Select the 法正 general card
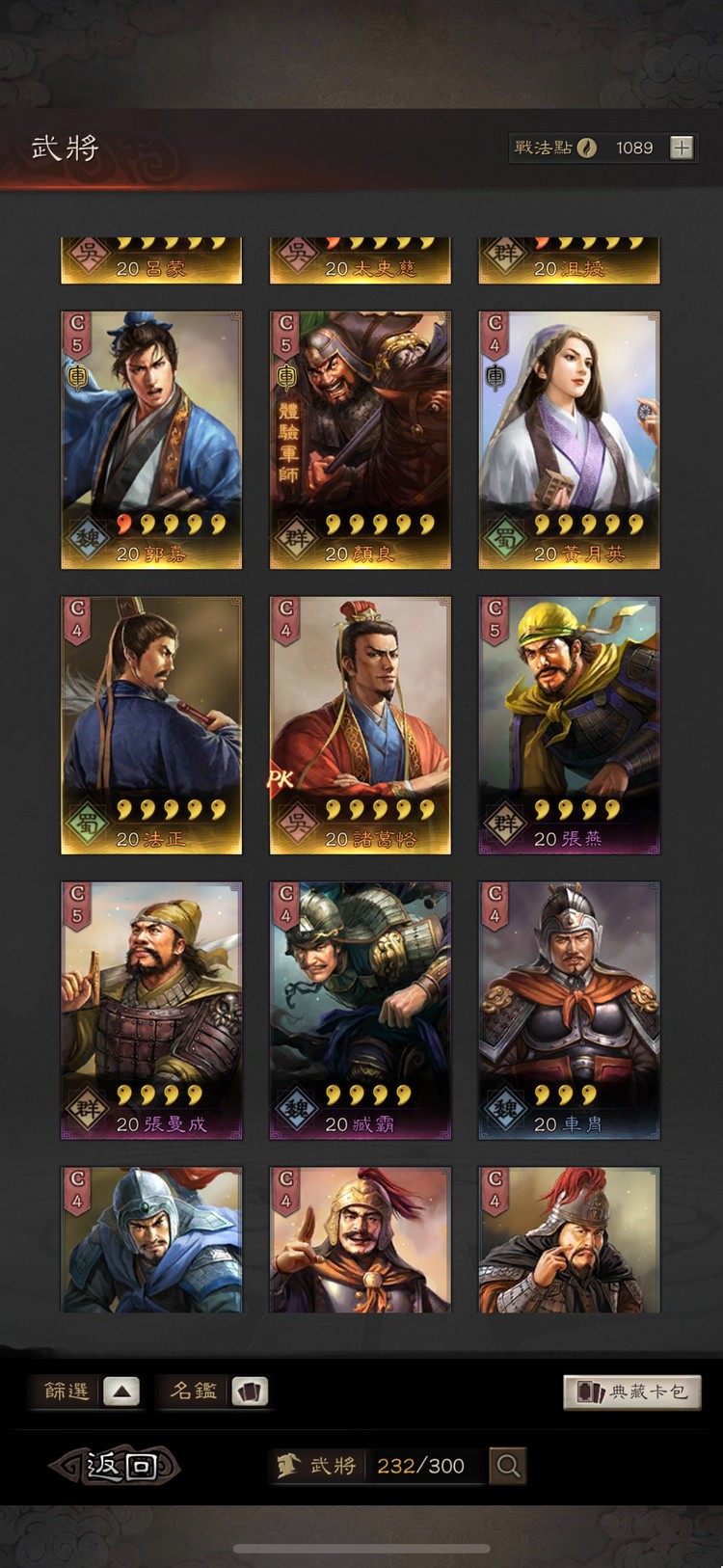The width and height of the screenshot is (723, 1568). [151, 724]
